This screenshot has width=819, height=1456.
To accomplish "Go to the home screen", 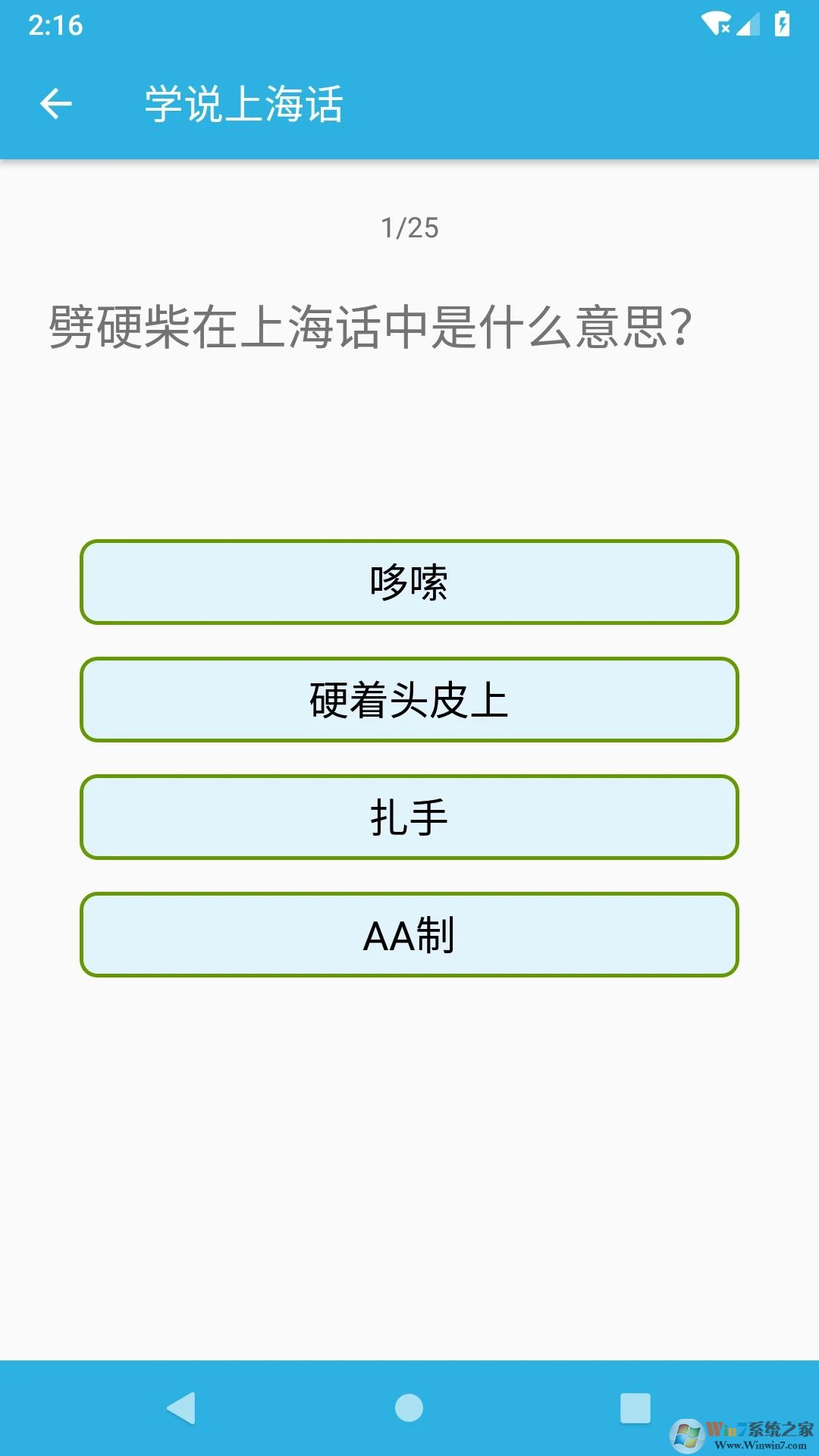I will [x=409, y=1408].
